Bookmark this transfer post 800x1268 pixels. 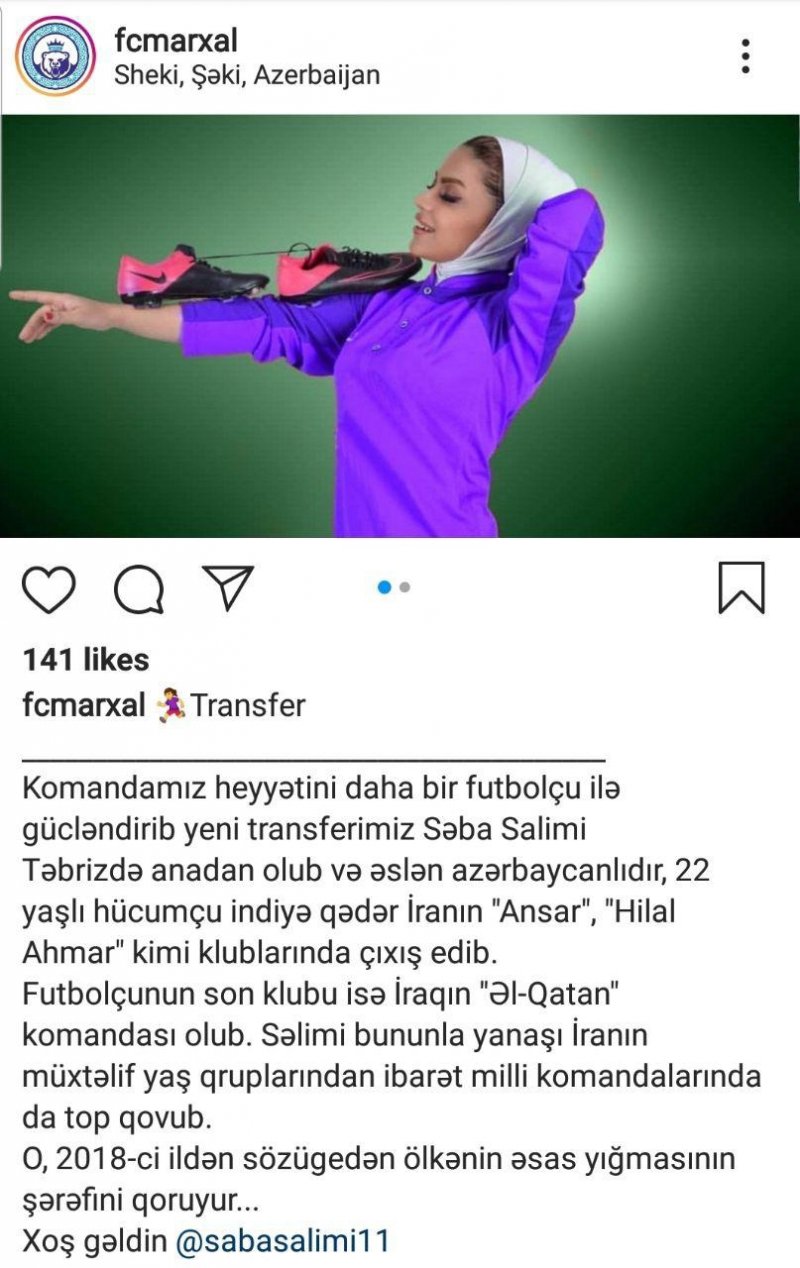[741, 588]
